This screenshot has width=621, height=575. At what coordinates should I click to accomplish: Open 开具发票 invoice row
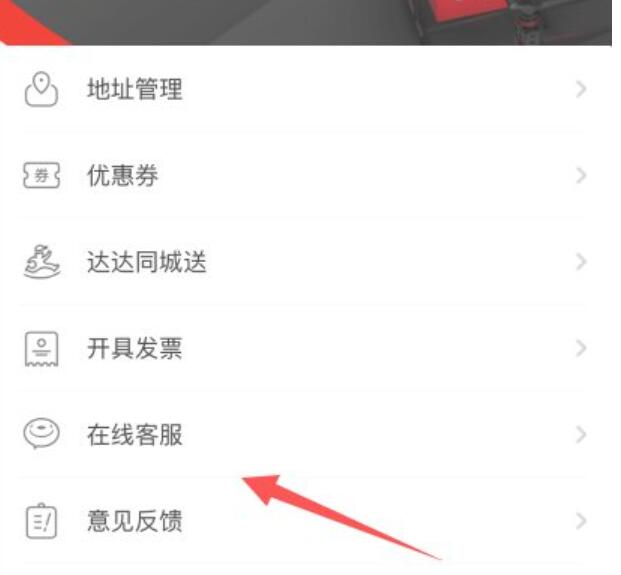tap(134, 349)
